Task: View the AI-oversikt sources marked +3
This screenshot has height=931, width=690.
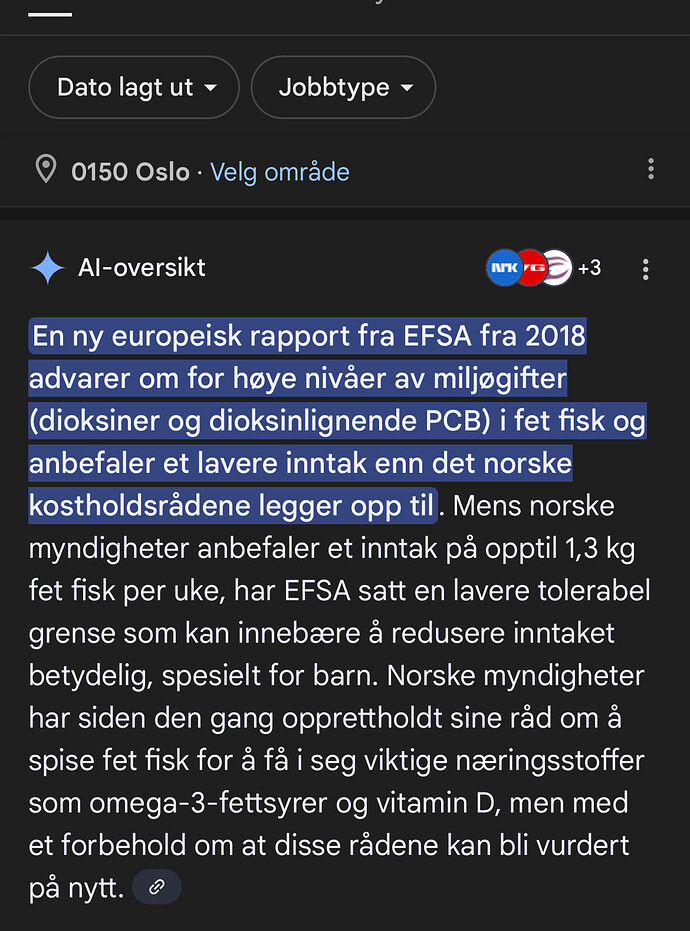Action: click(x=543, y=268)
